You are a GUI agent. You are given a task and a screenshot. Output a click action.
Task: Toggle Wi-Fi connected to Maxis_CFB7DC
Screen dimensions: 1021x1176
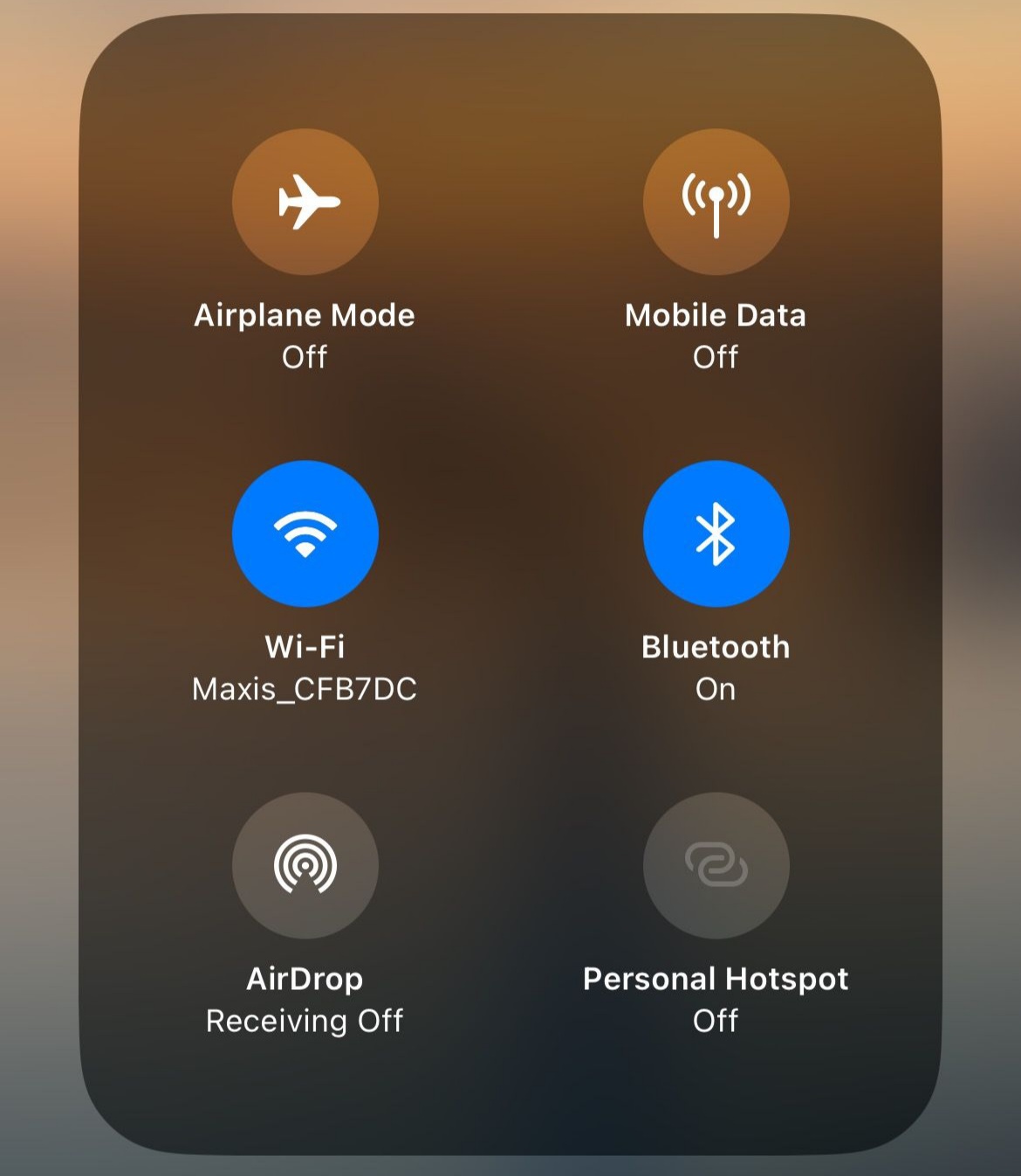[x=305, y=533]
